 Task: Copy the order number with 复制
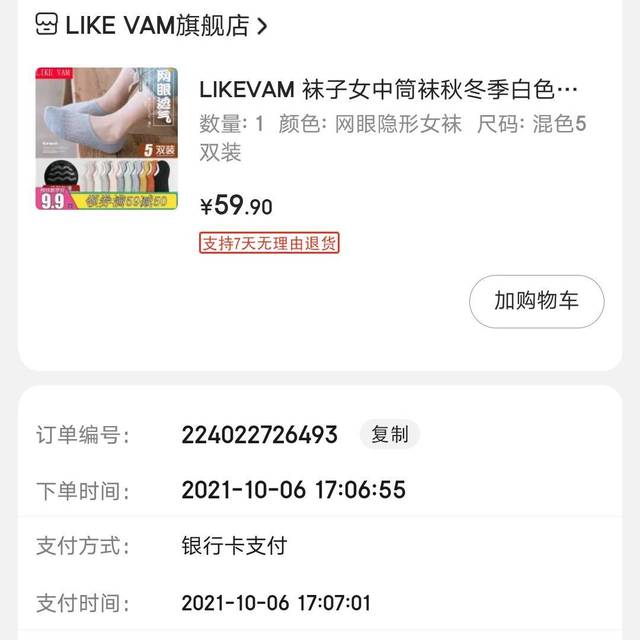[389, 435]
